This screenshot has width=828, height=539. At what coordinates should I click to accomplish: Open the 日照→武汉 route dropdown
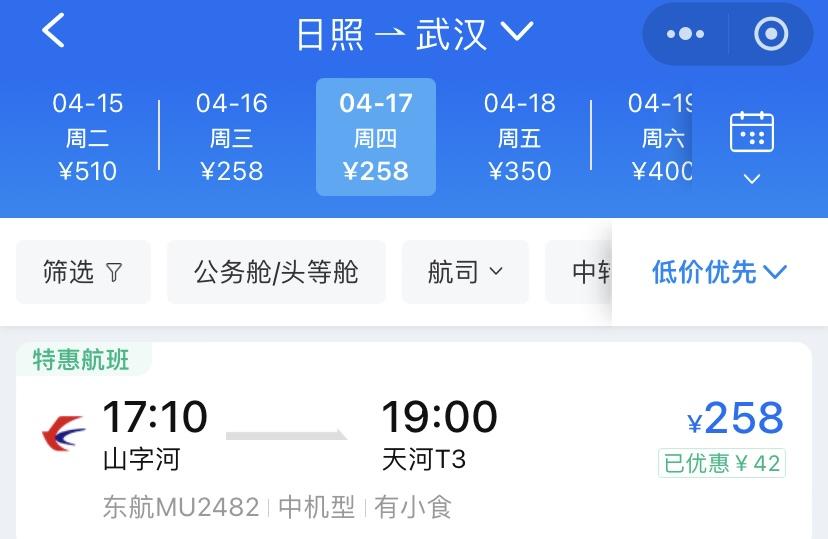(415, 33)
